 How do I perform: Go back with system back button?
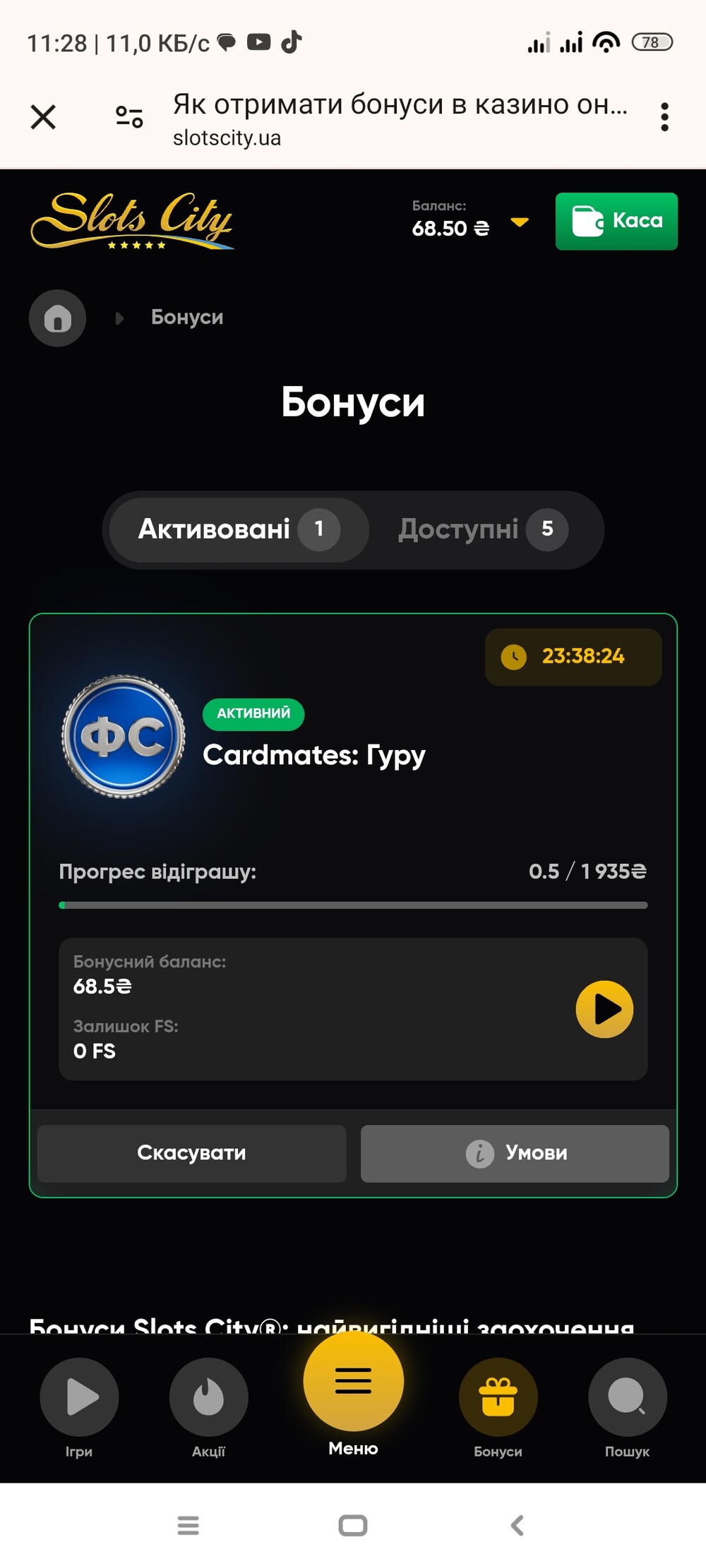pos(517,1526)
